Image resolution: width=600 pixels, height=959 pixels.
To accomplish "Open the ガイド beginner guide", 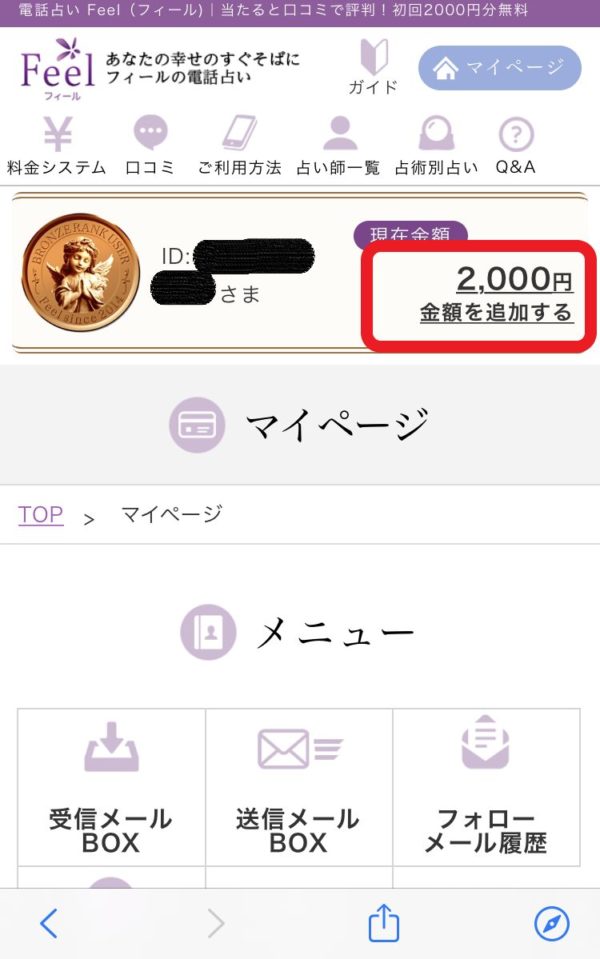I will pos(373,67).
